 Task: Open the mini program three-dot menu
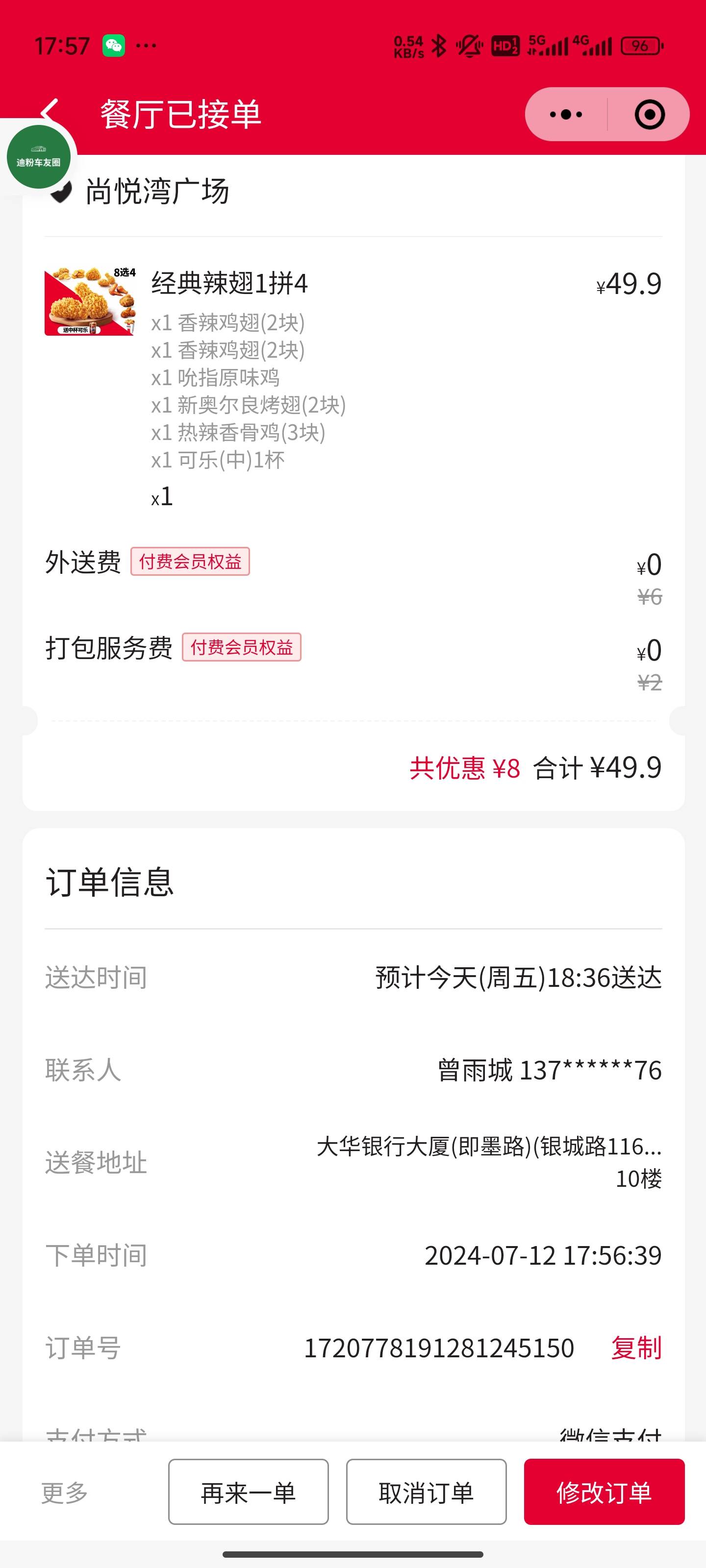tap(566, 115)
